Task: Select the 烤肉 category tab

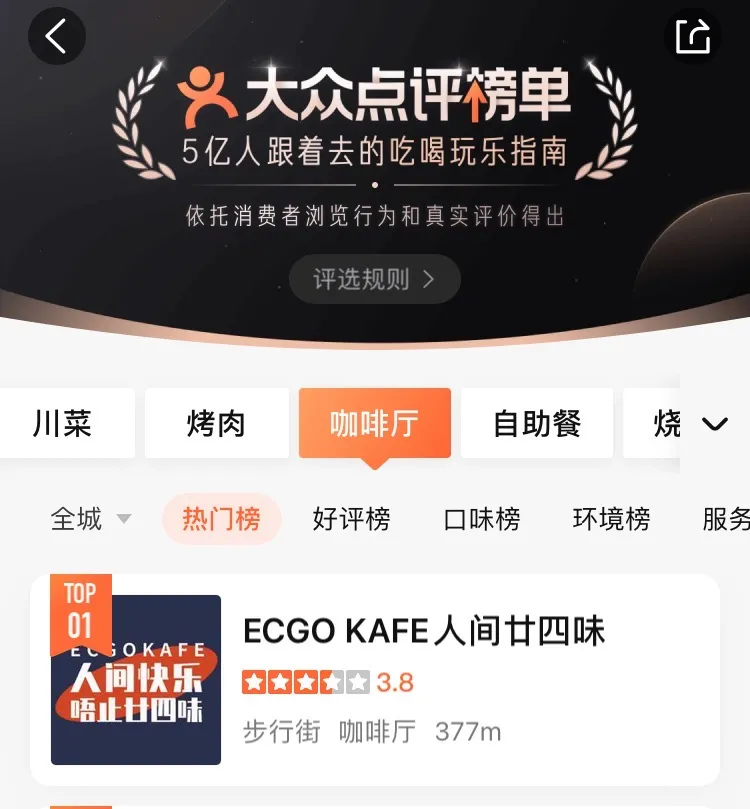Action: (216, 424)
